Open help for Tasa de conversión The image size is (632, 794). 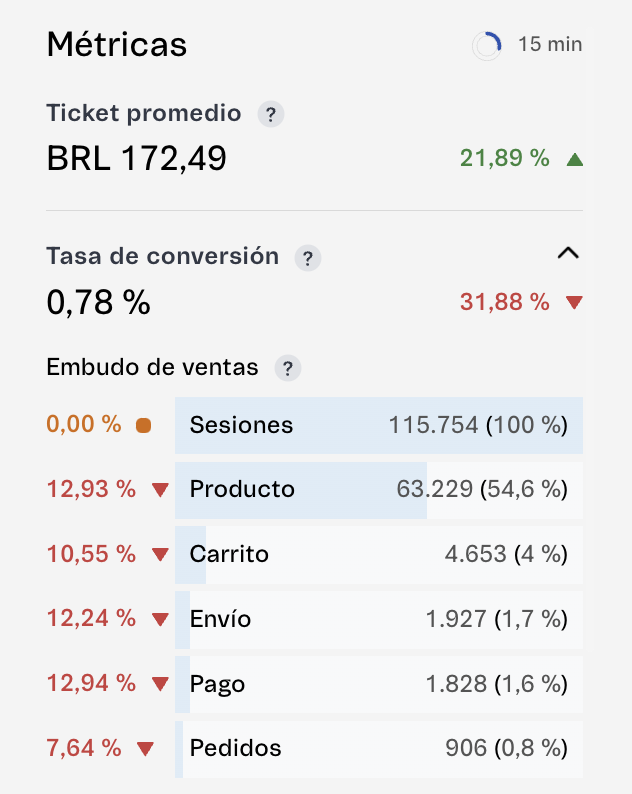307,258
